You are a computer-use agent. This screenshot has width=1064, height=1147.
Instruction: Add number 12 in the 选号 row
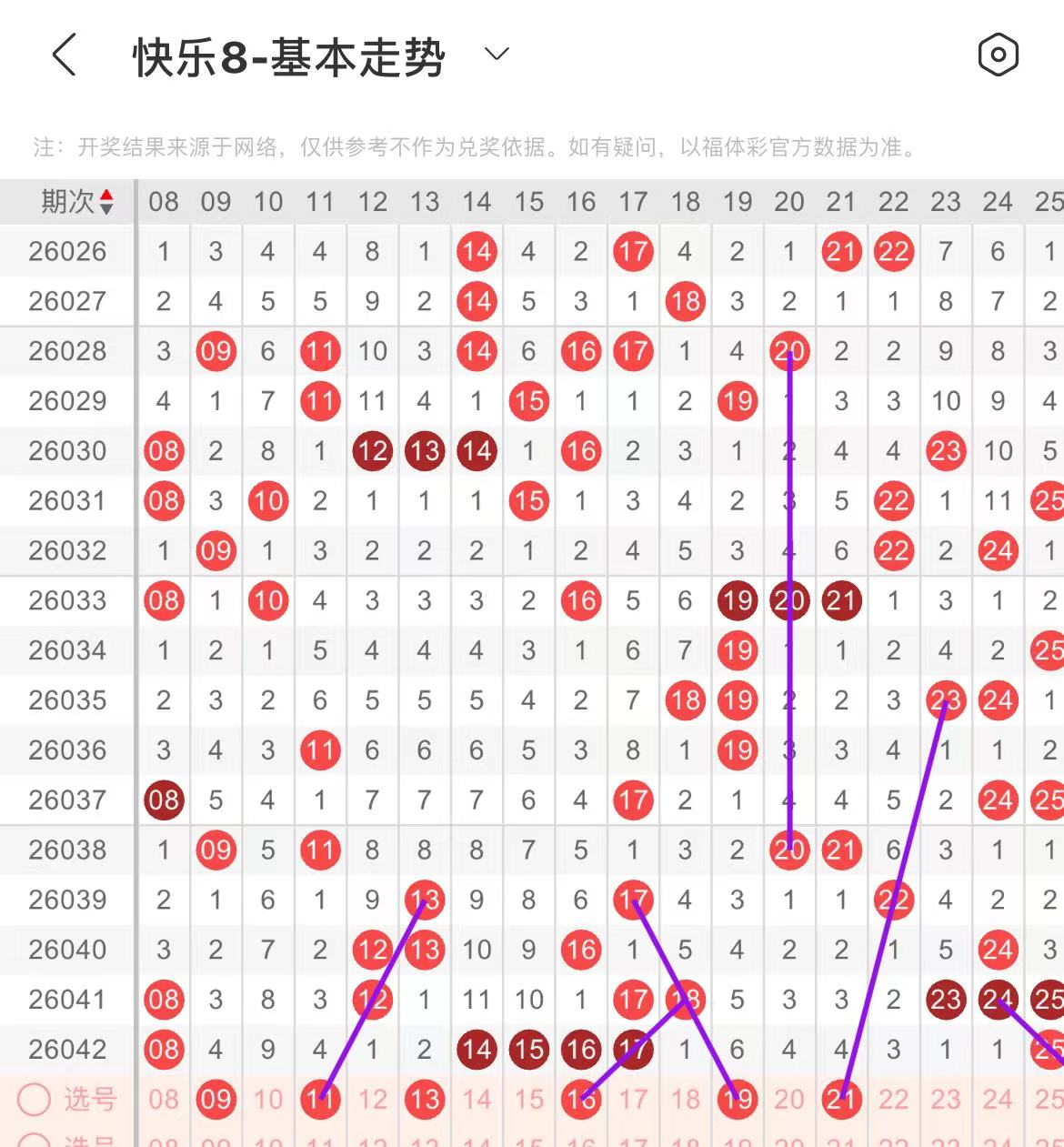pyautogui.click(x=372, y=1100)
